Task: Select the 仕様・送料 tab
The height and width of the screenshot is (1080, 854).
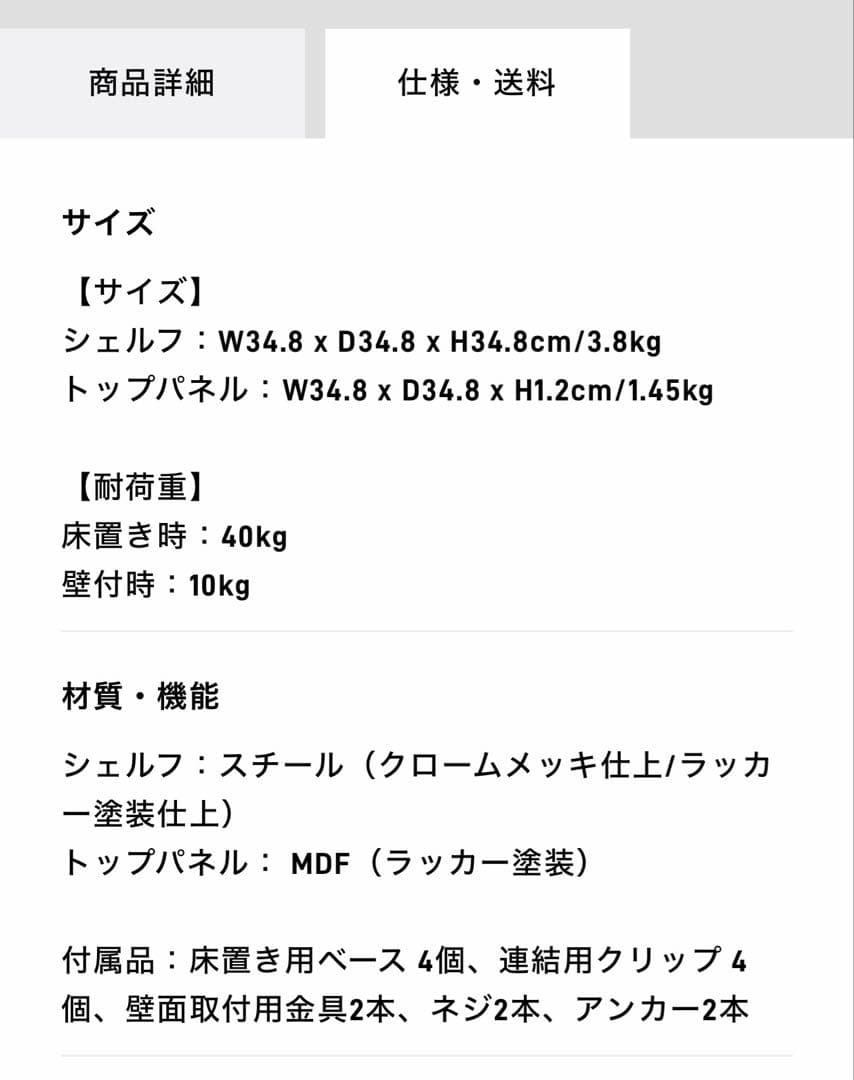Action: (474, 83)
